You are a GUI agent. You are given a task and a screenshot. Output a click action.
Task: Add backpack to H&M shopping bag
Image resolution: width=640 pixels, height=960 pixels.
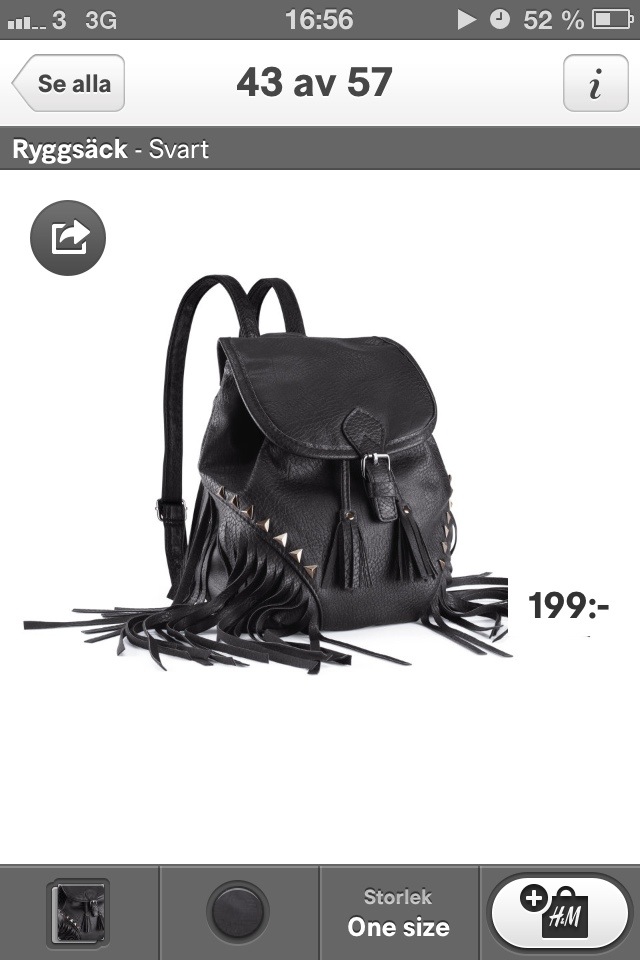tap(559, 913)
